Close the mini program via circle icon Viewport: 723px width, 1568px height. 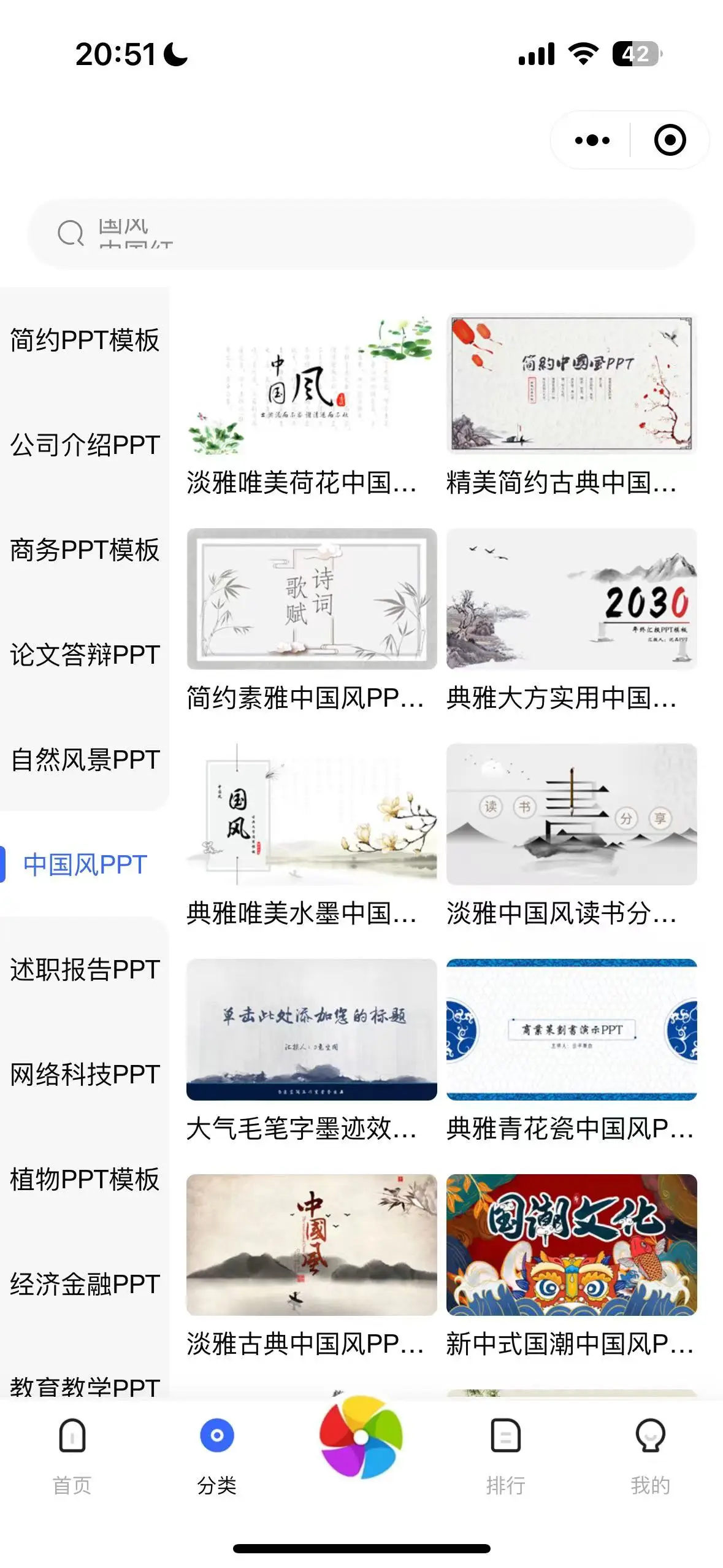coord(669,140)
